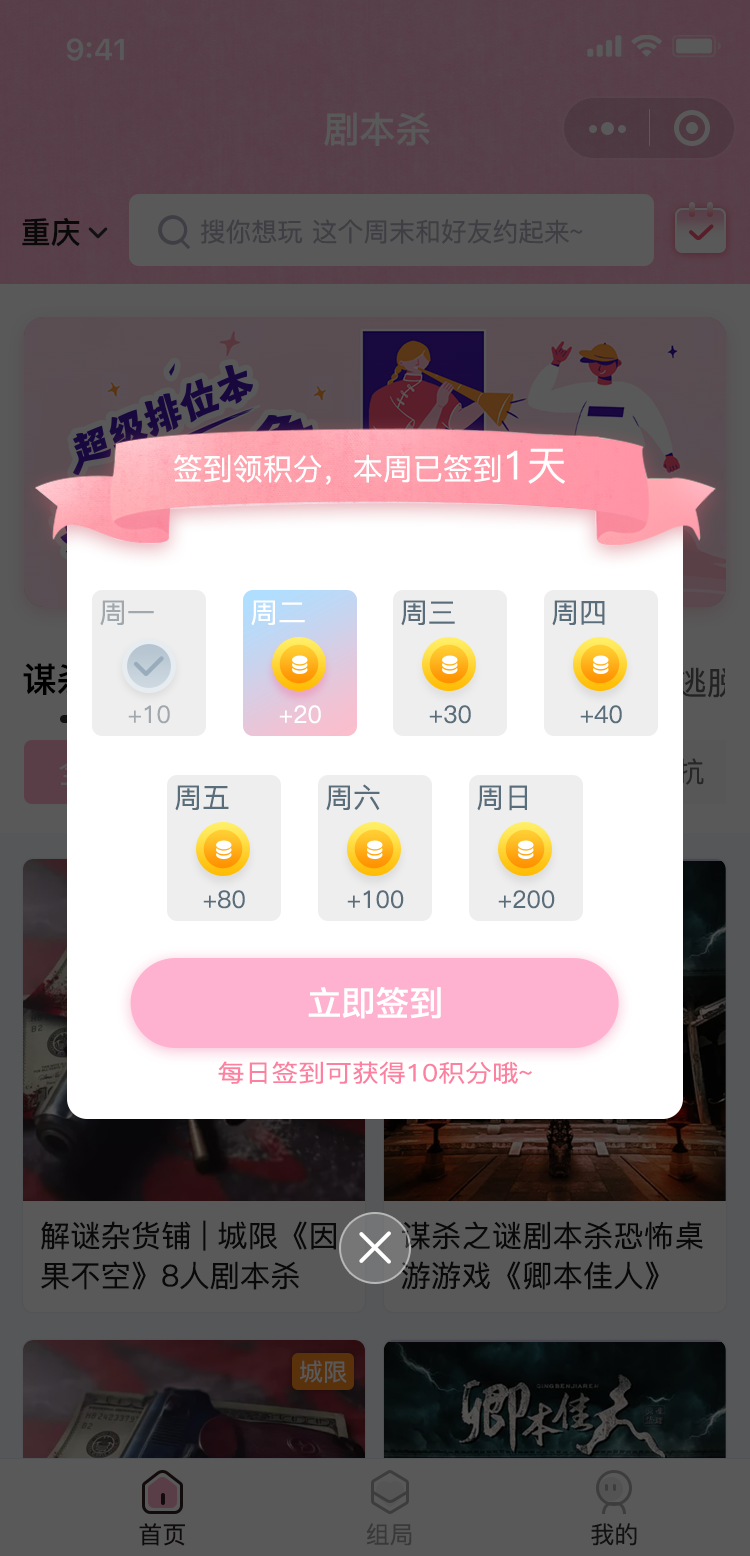
Task: Dismiss the sign-in popup with the X
Action: click(375, 1247)
